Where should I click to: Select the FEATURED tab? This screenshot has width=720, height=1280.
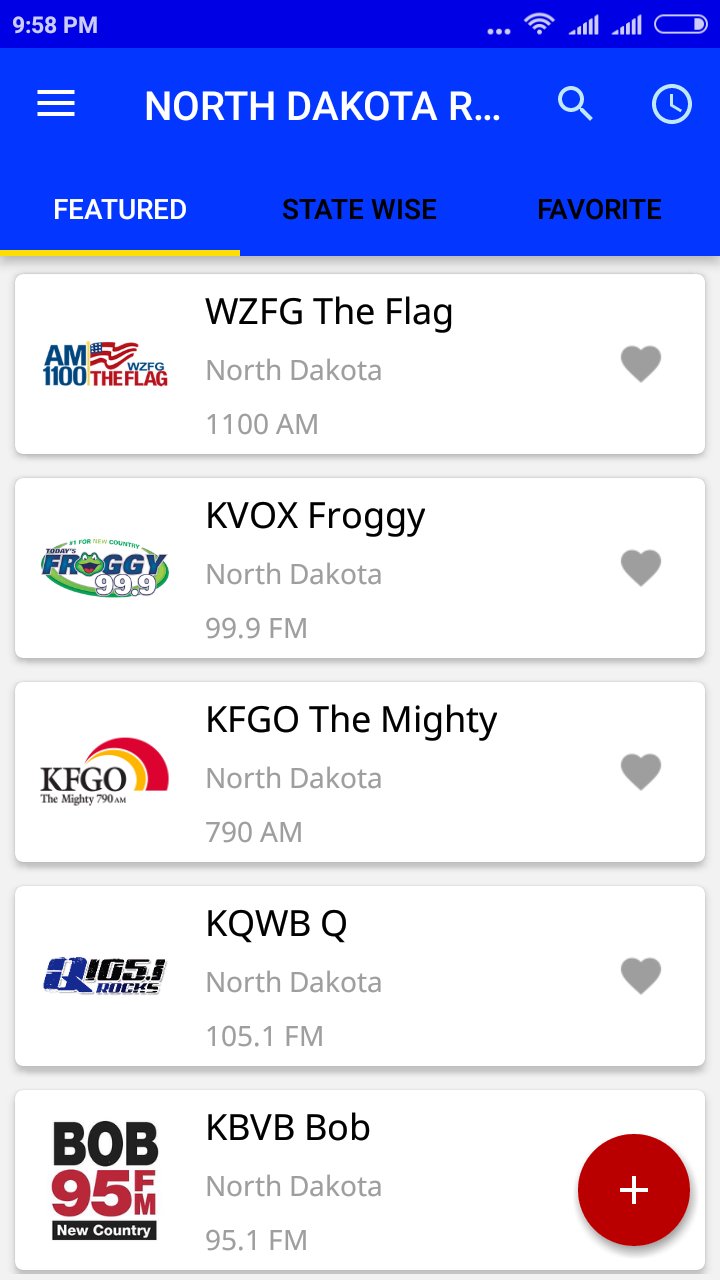coord(119,209)
